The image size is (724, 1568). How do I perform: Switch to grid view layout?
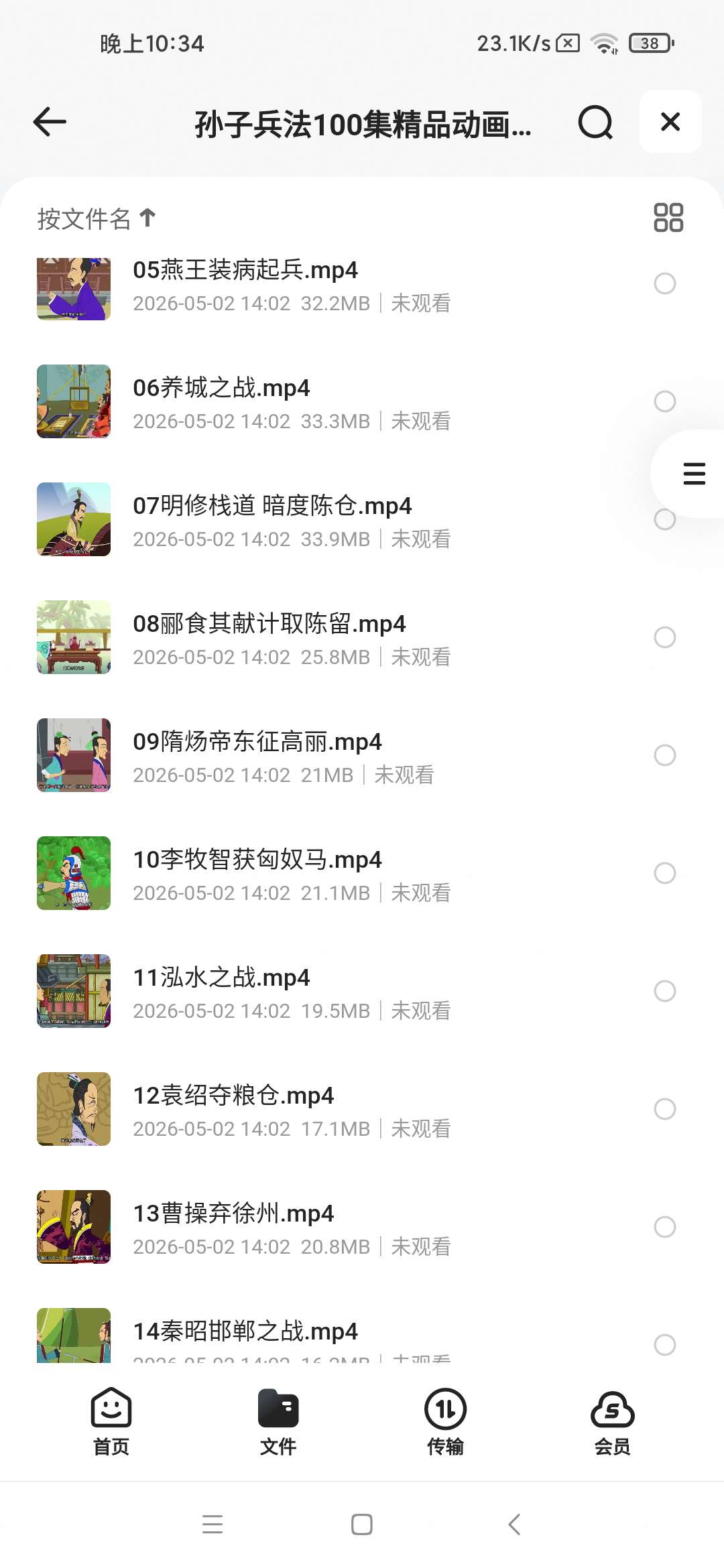(x=668, y=218)
